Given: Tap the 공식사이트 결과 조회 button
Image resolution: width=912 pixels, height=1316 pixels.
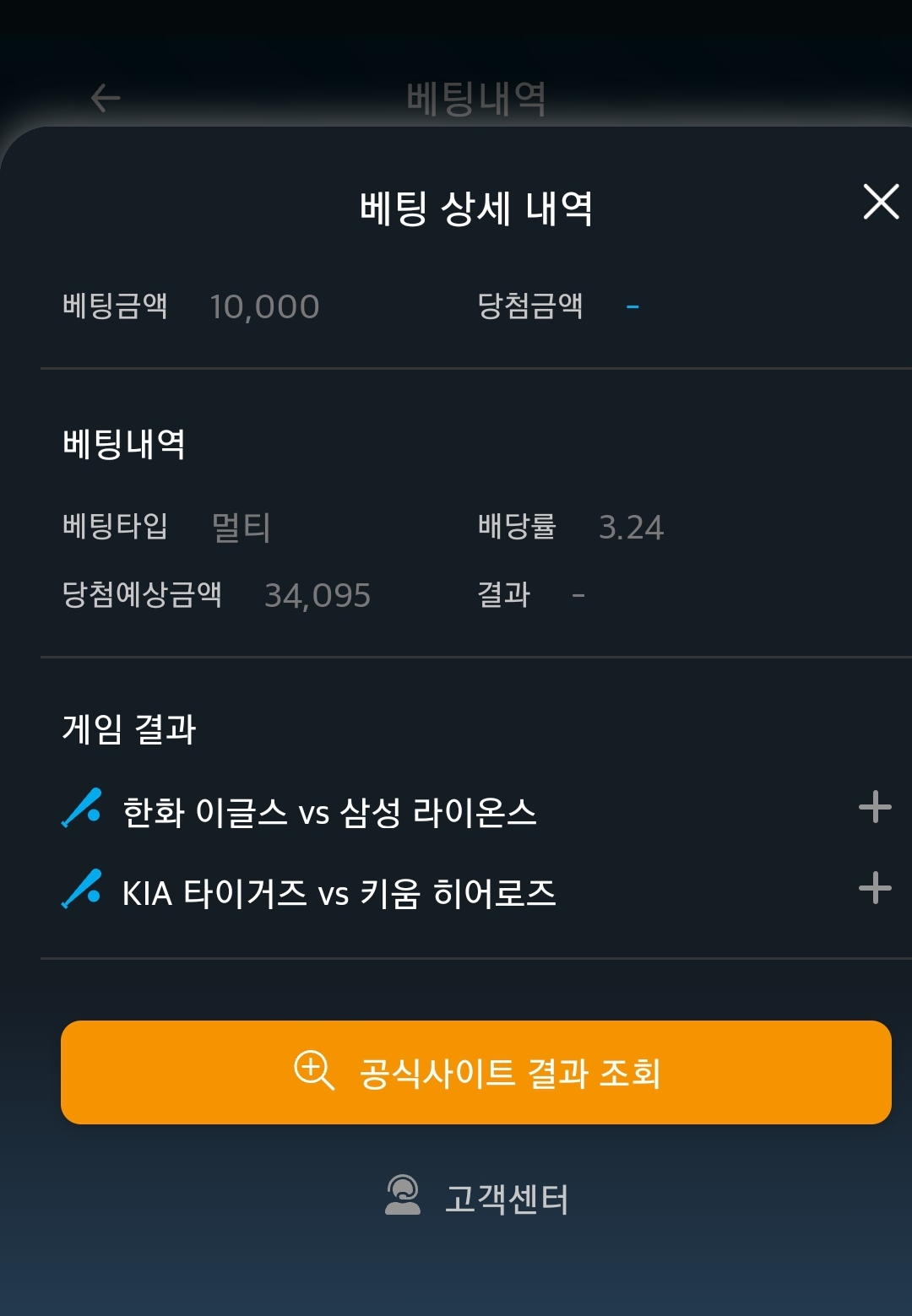Looking at the screenshot, I should 473,1071.
